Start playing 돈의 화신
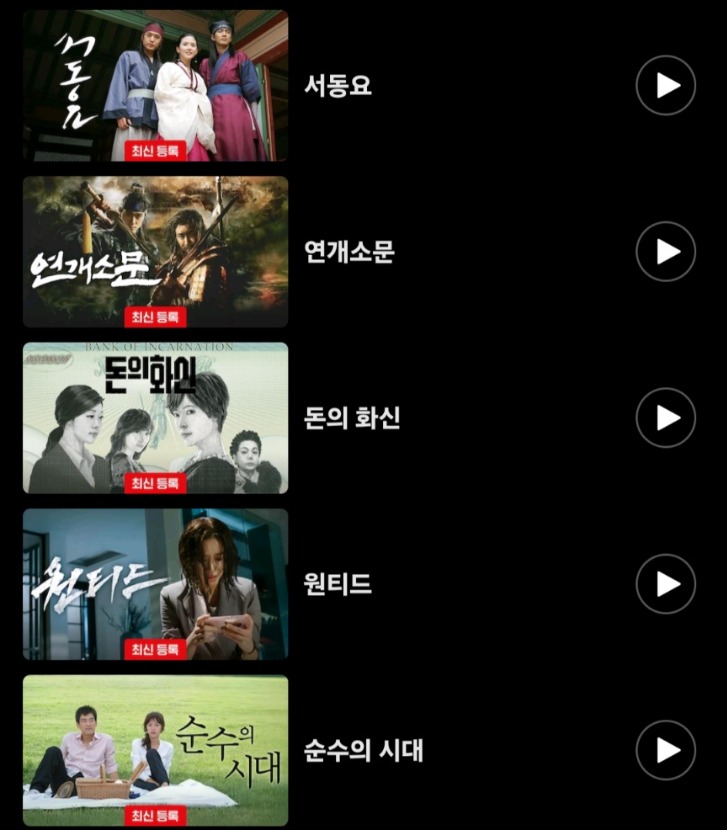 pos(665,417)
